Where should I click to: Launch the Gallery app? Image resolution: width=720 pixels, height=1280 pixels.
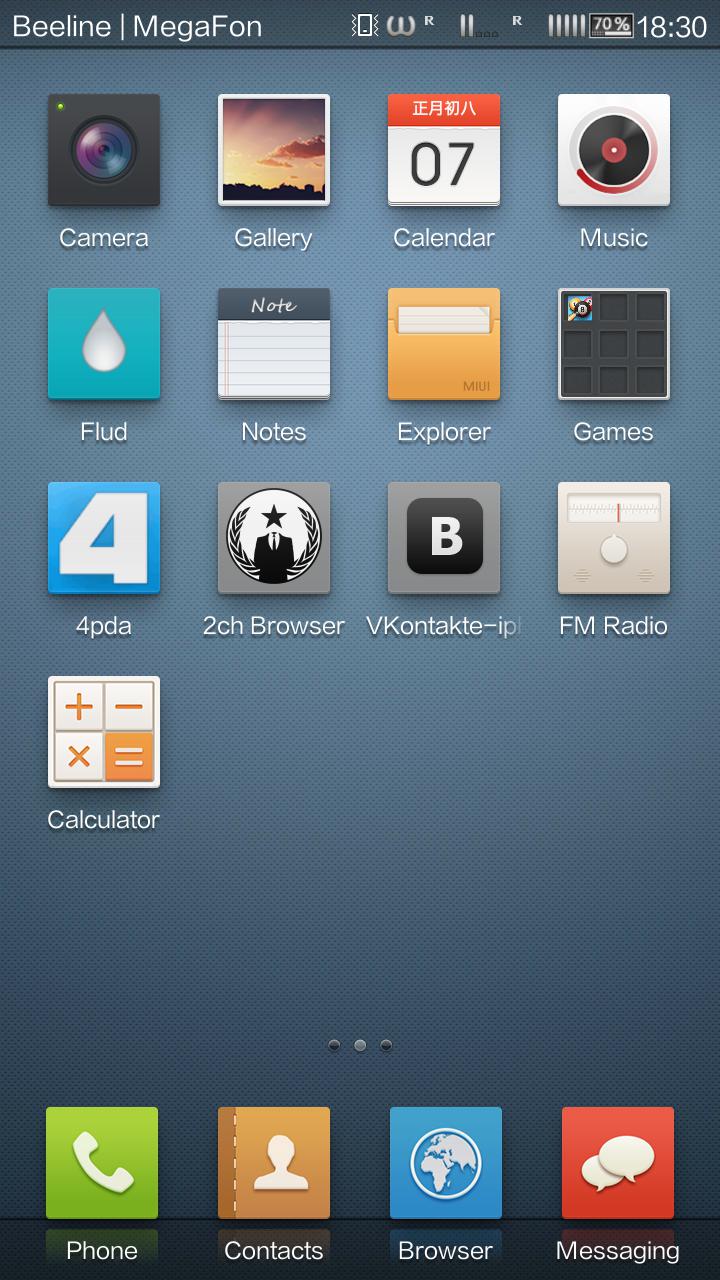(274, 150)
